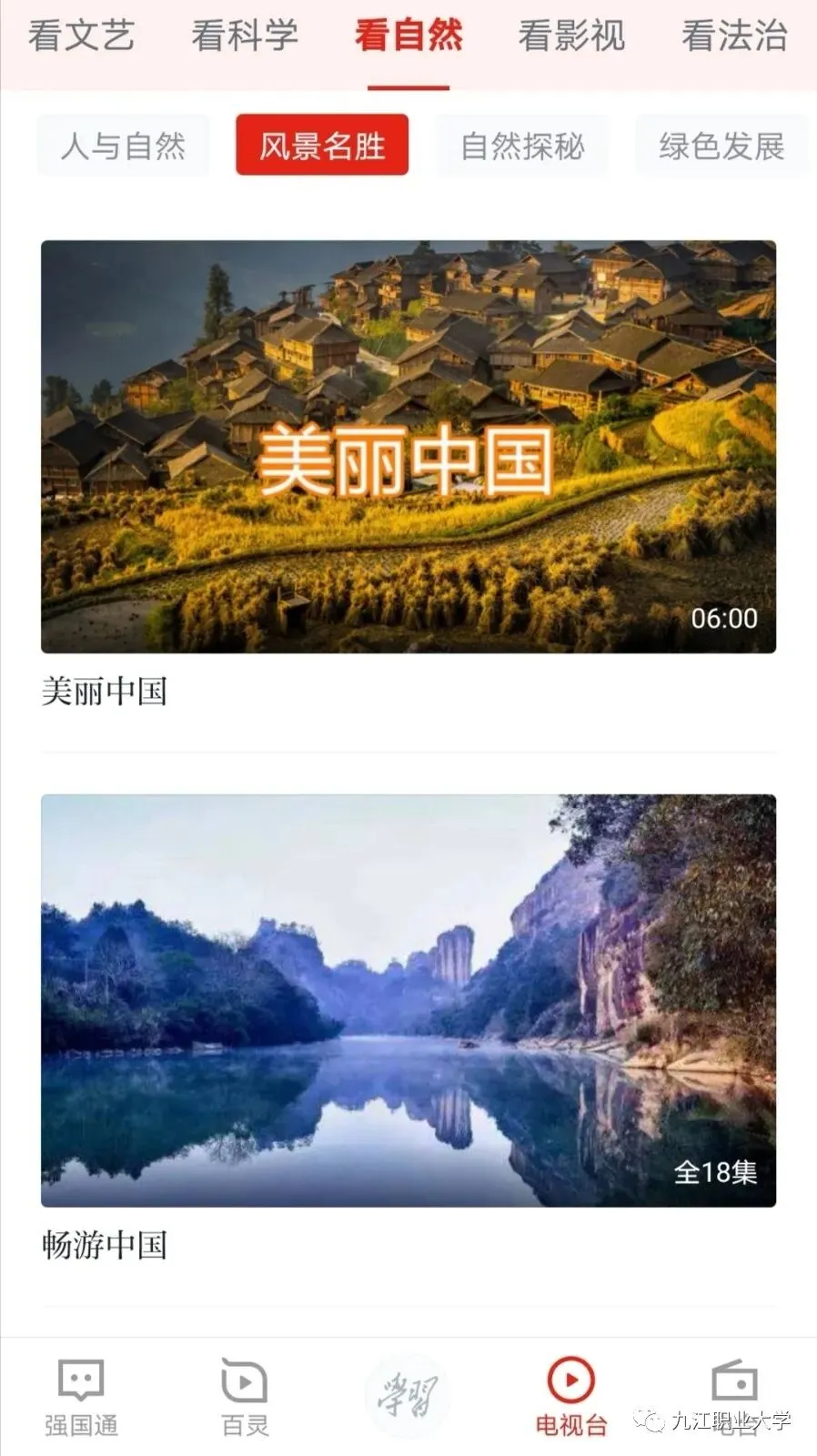Image resolution: width=817 pixels, height=1456 pixels.
Task: Select the 人与自然 filter chip
Action: pyautogui.click(x=123, y=146)
